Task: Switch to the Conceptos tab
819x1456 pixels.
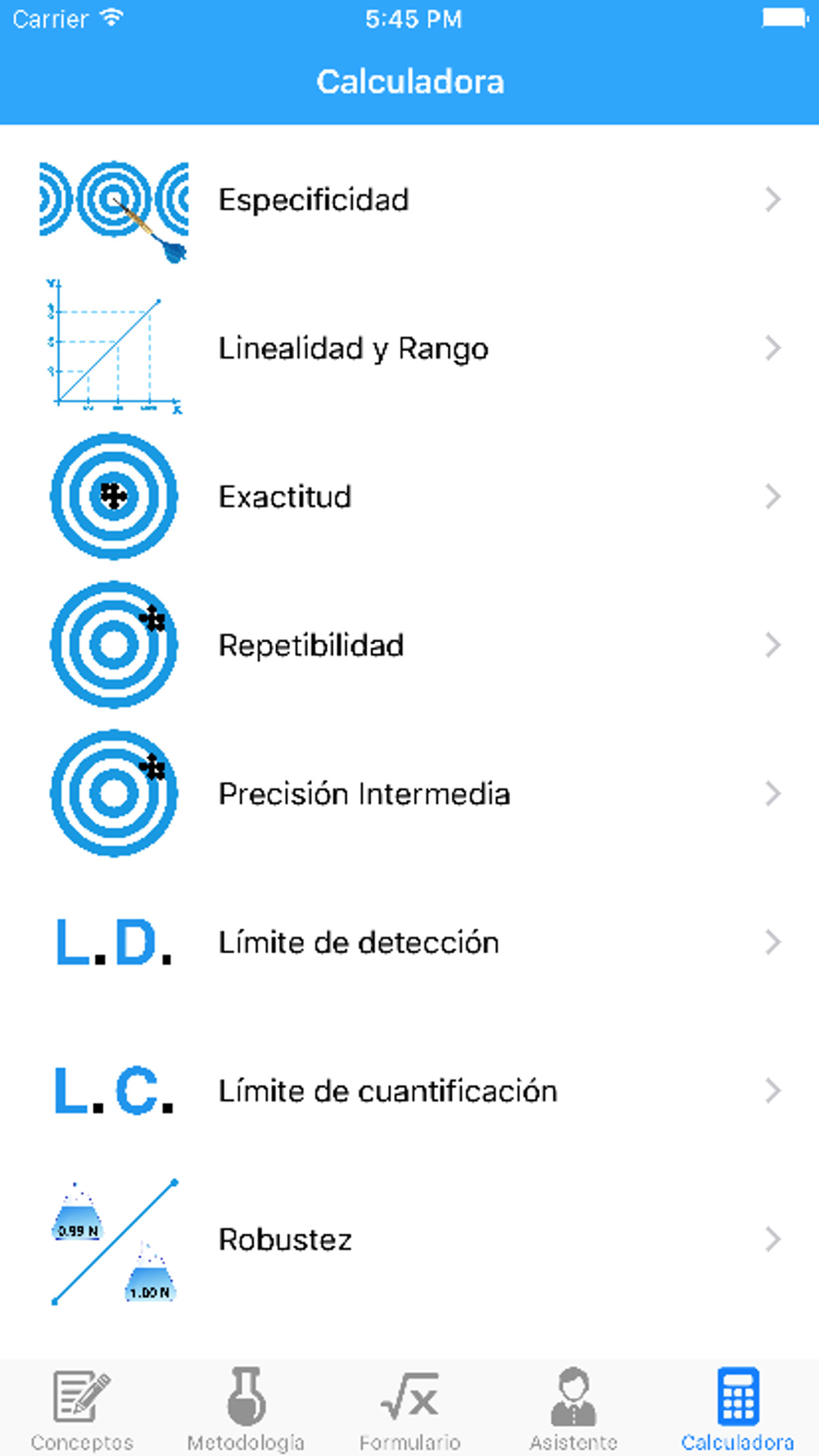Action: coord(82,1409)
